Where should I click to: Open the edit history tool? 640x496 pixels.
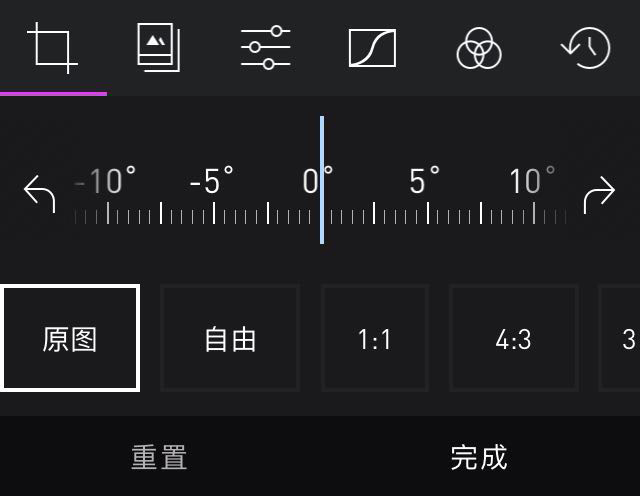(x=586, y=47)
